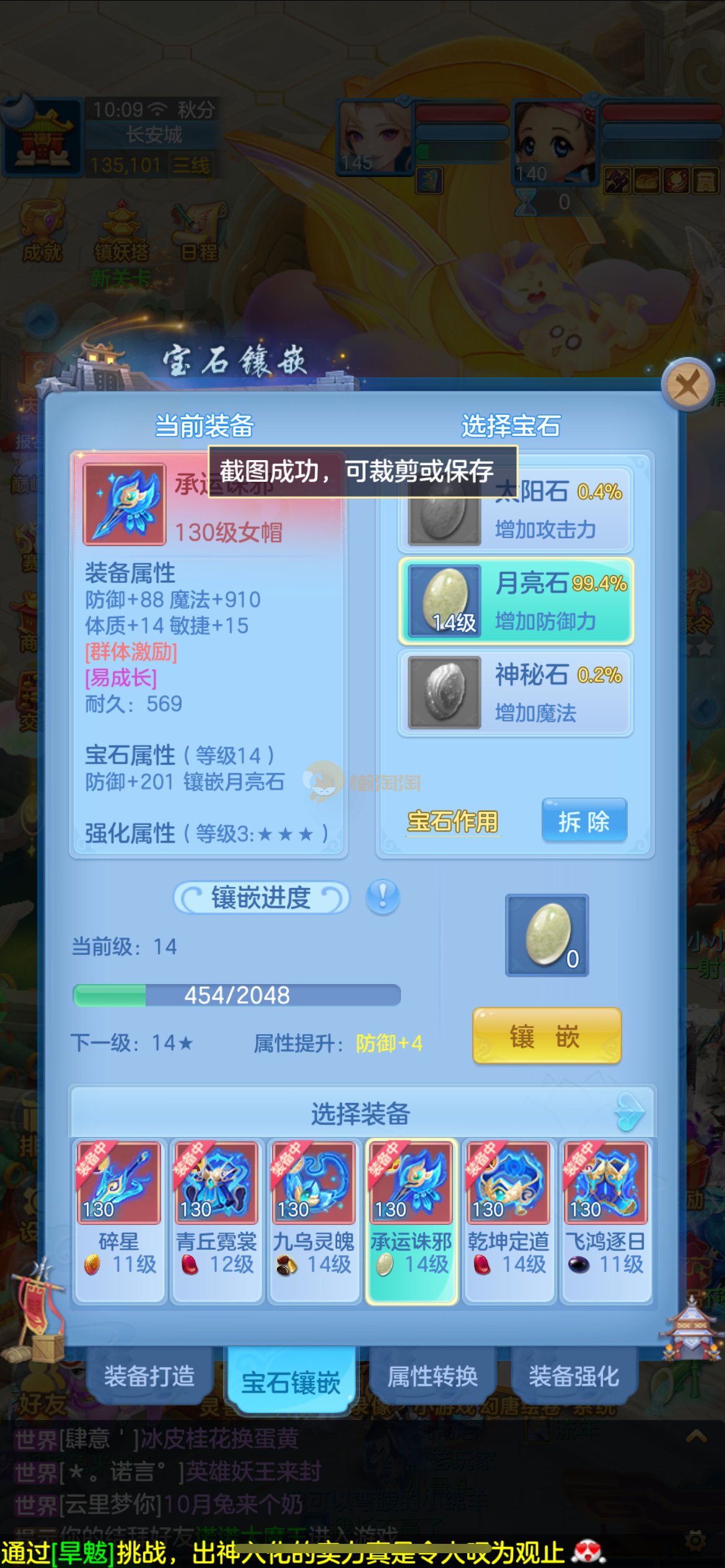Switch to the 装备打造 tab
This screenshot has width=725, height=1568.
(149, 1377)
